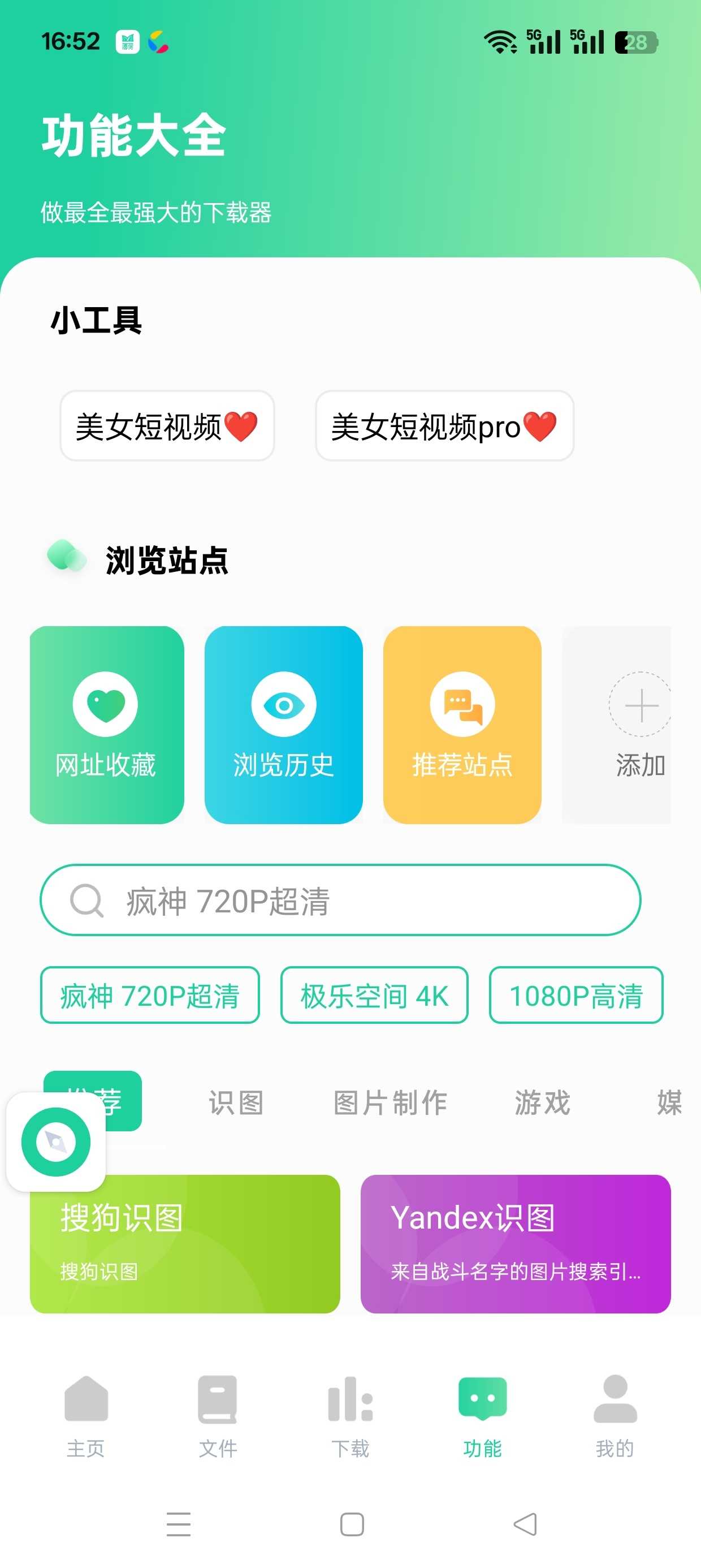Open the Yandex识图 card
This screenshot has height=1568, width=701.
pyautogui.click(x=516, y=1243)
